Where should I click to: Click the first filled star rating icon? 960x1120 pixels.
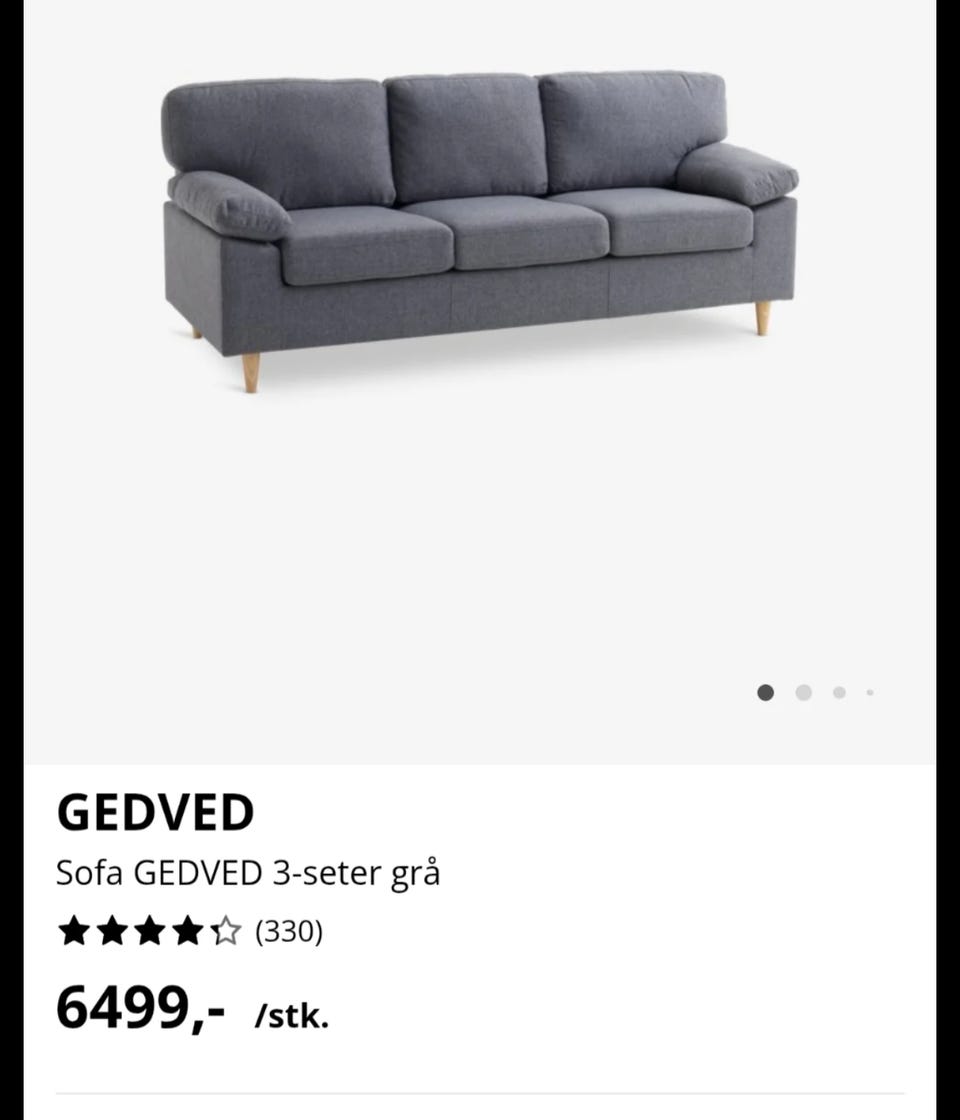[x=74, y=932]
